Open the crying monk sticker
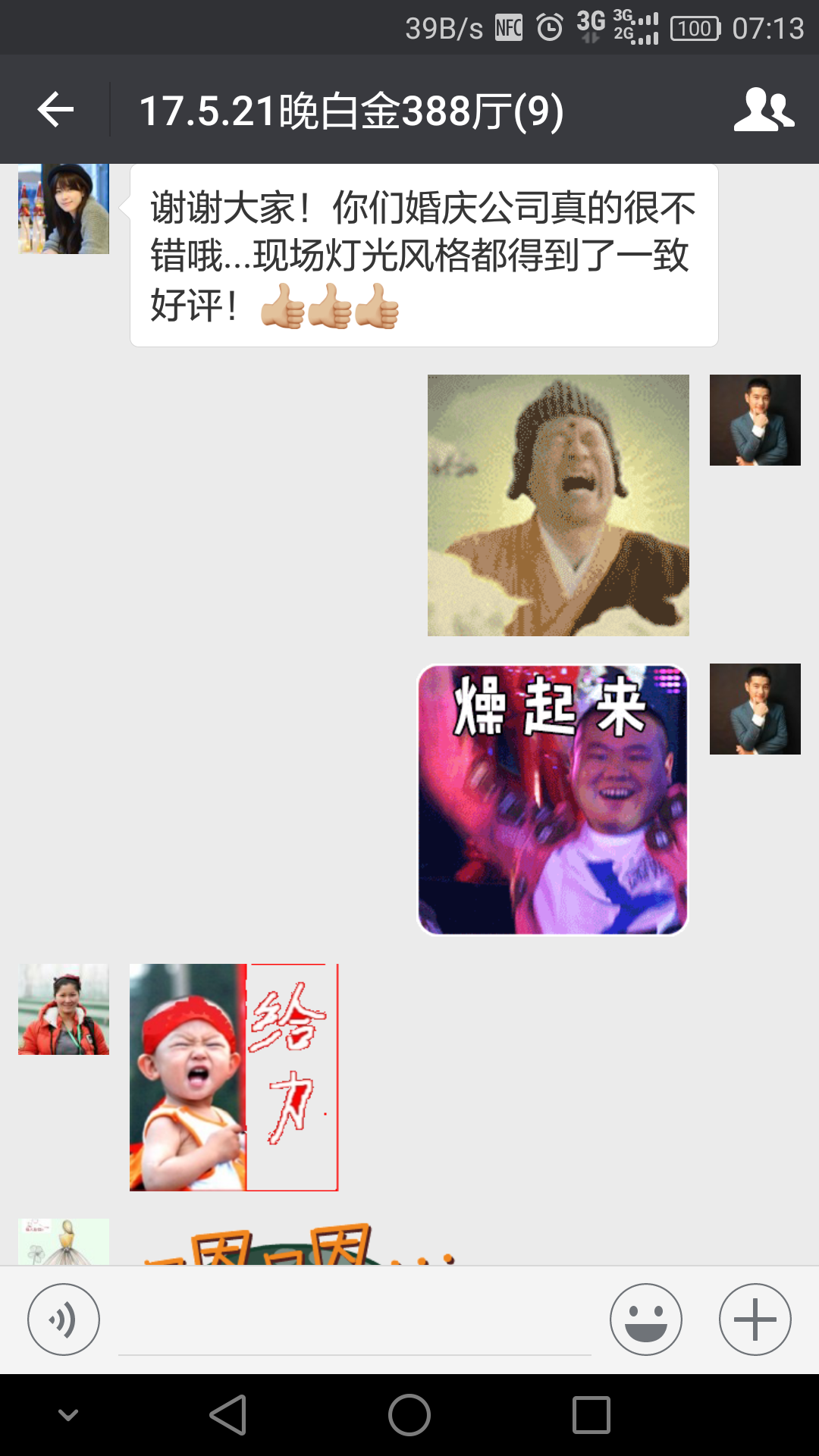 click(x=558, y=505)
